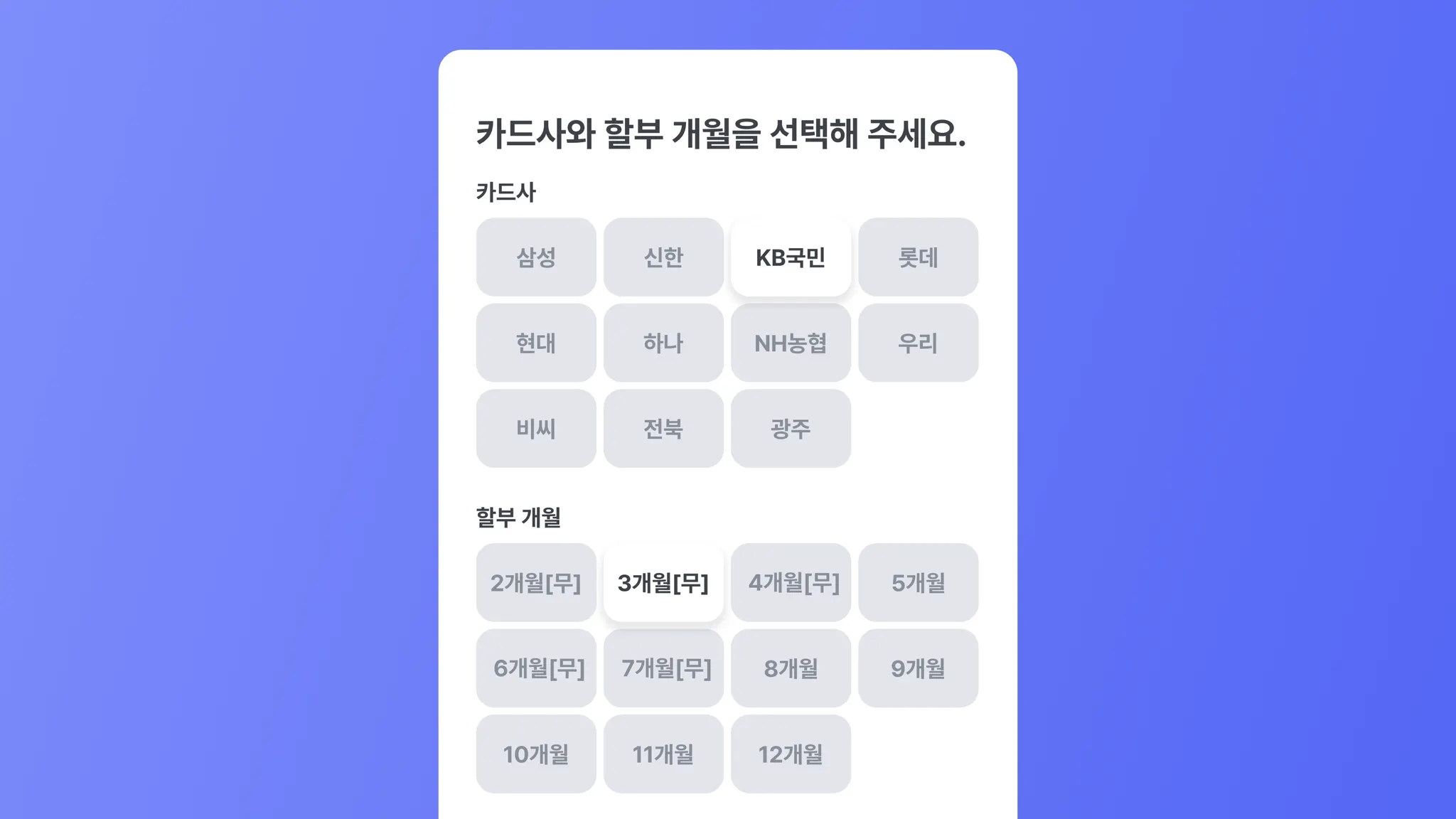The width and height of the screenshot is (1456, 819).
Task: Choose 12개월 installment plan
Action: [x=791, y=754]
